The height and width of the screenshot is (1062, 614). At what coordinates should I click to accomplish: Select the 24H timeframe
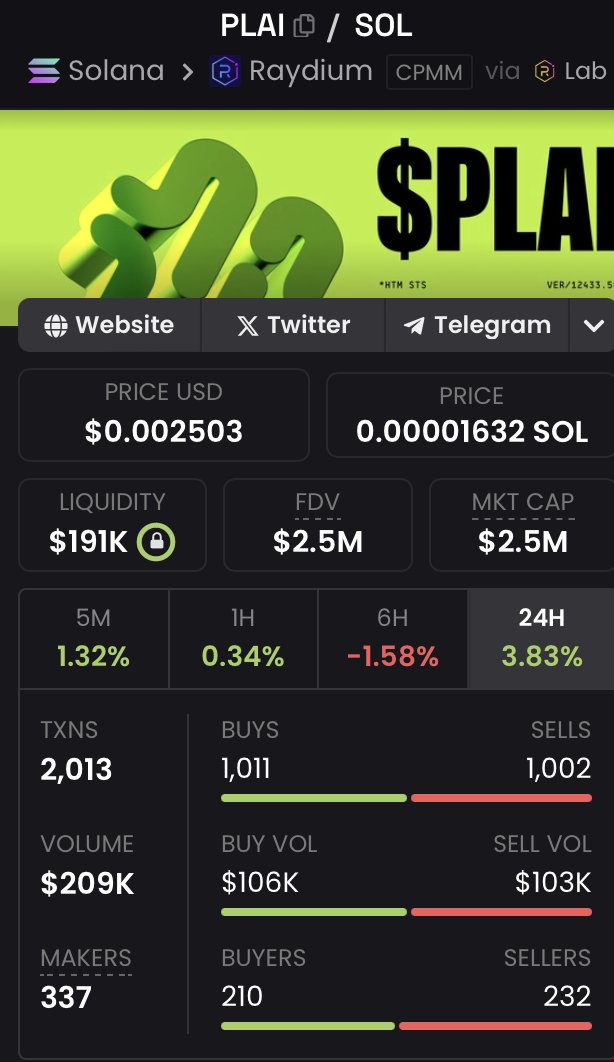point(541,639)
